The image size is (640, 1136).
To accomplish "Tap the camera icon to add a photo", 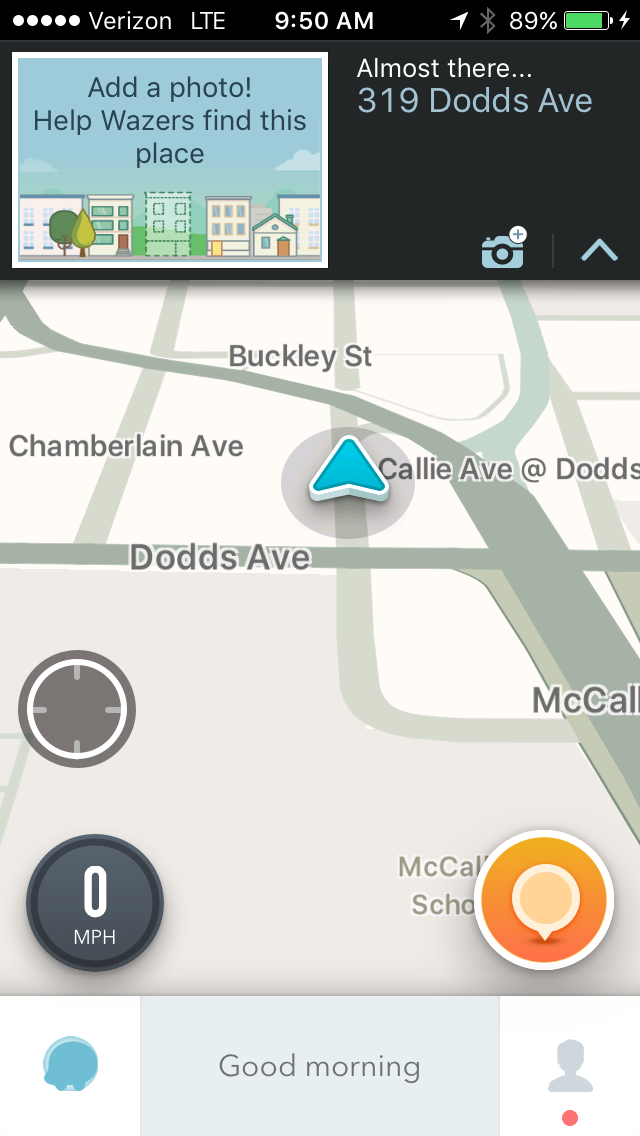I will coord(503,249).
